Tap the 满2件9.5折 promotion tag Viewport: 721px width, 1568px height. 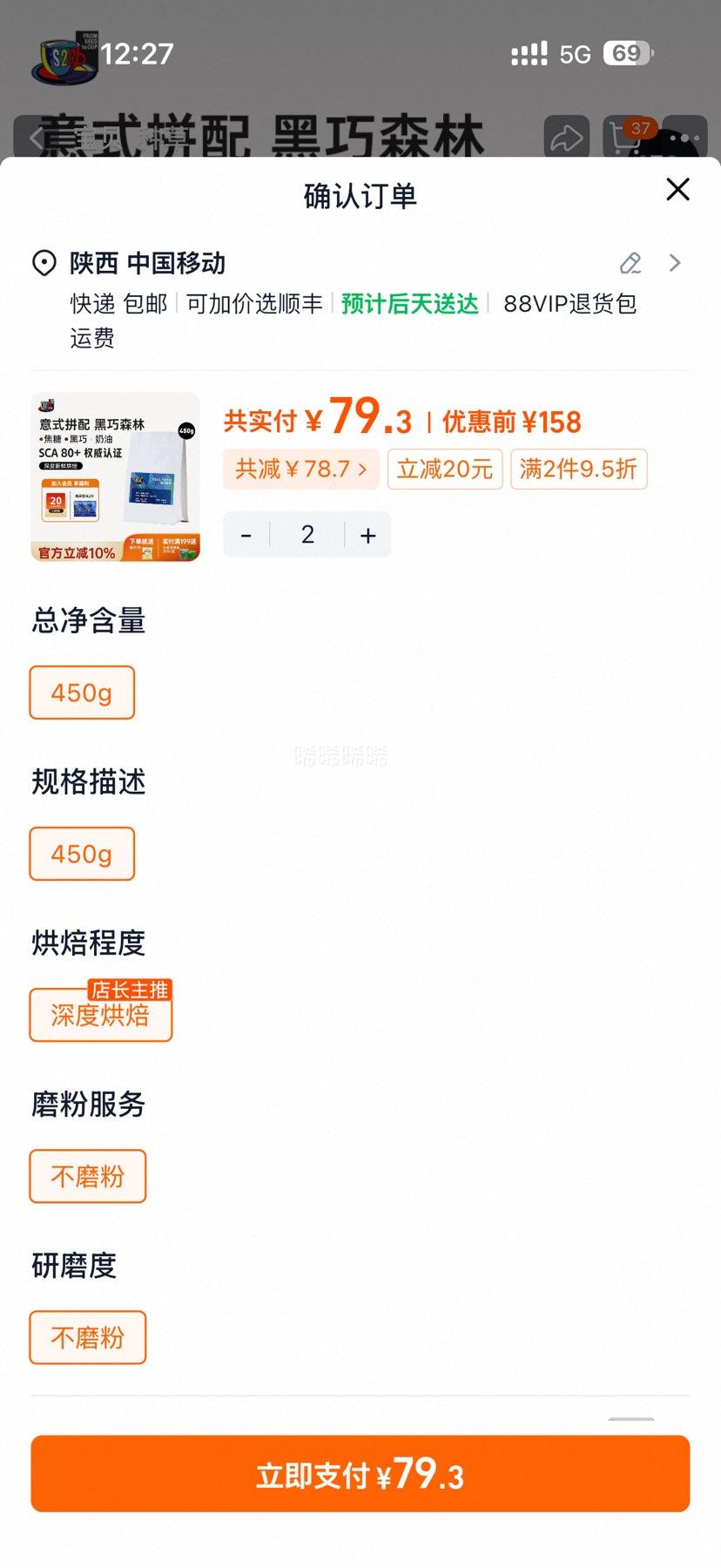click(578, 469)
